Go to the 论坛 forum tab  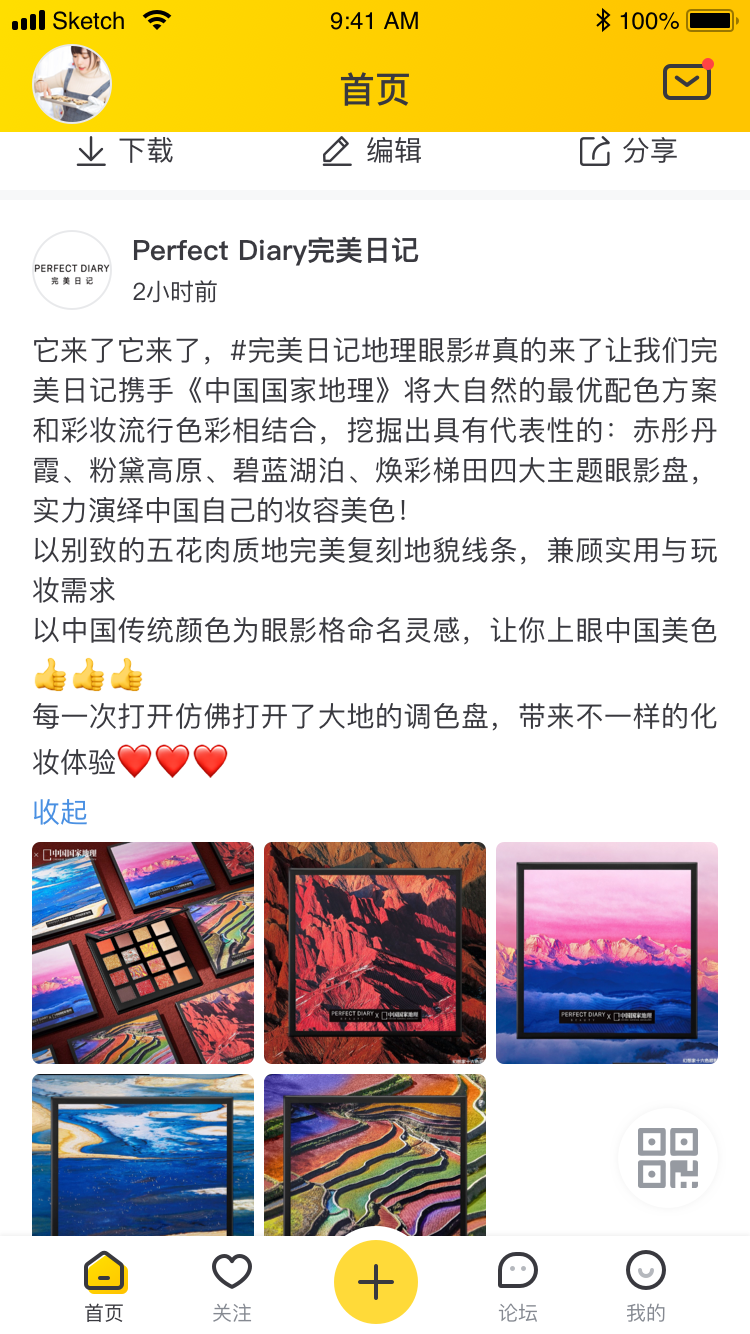518,1286
